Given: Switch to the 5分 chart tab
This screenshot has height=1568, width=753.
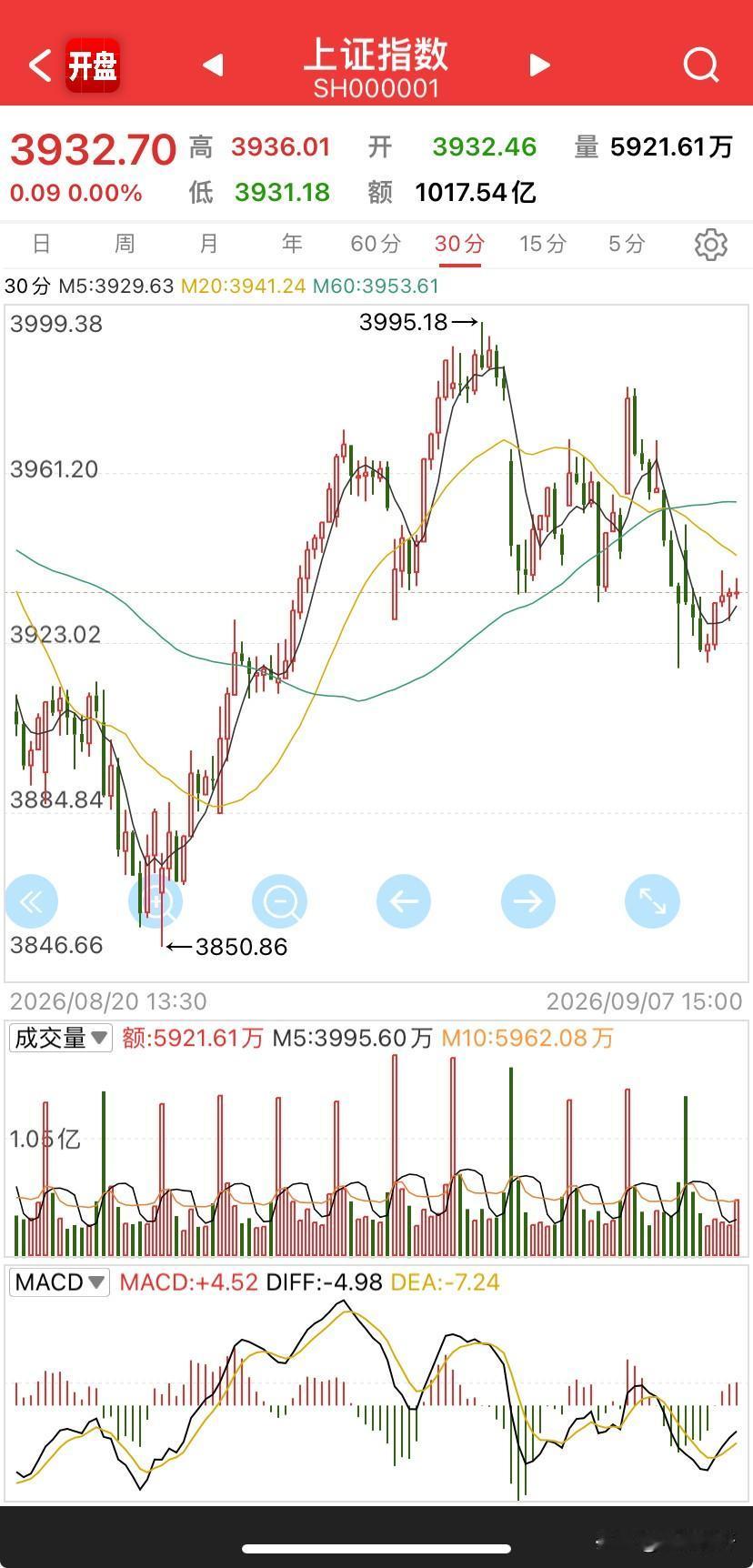Looking at the screenshot, I should point(627,244).
